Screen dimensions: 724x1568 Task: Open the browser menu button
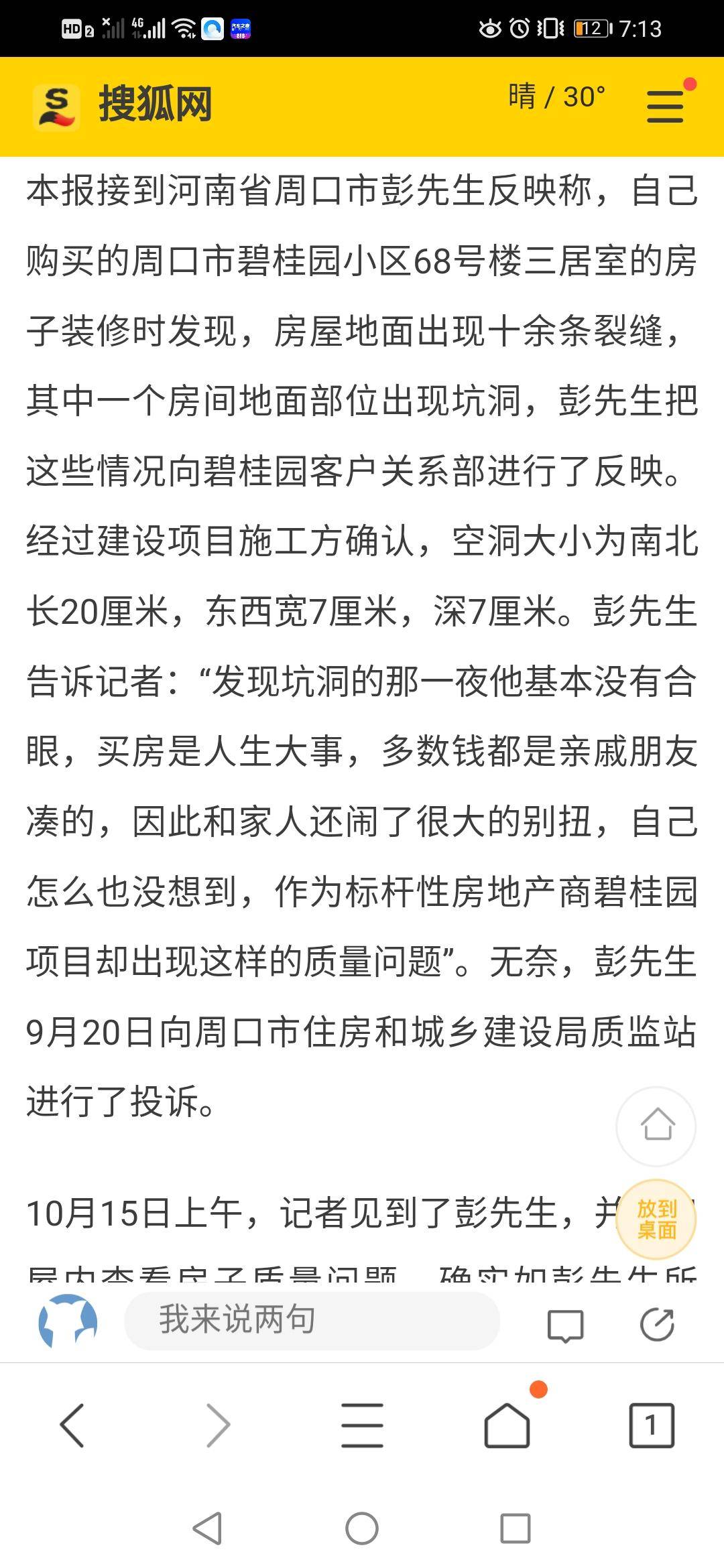362,1425
